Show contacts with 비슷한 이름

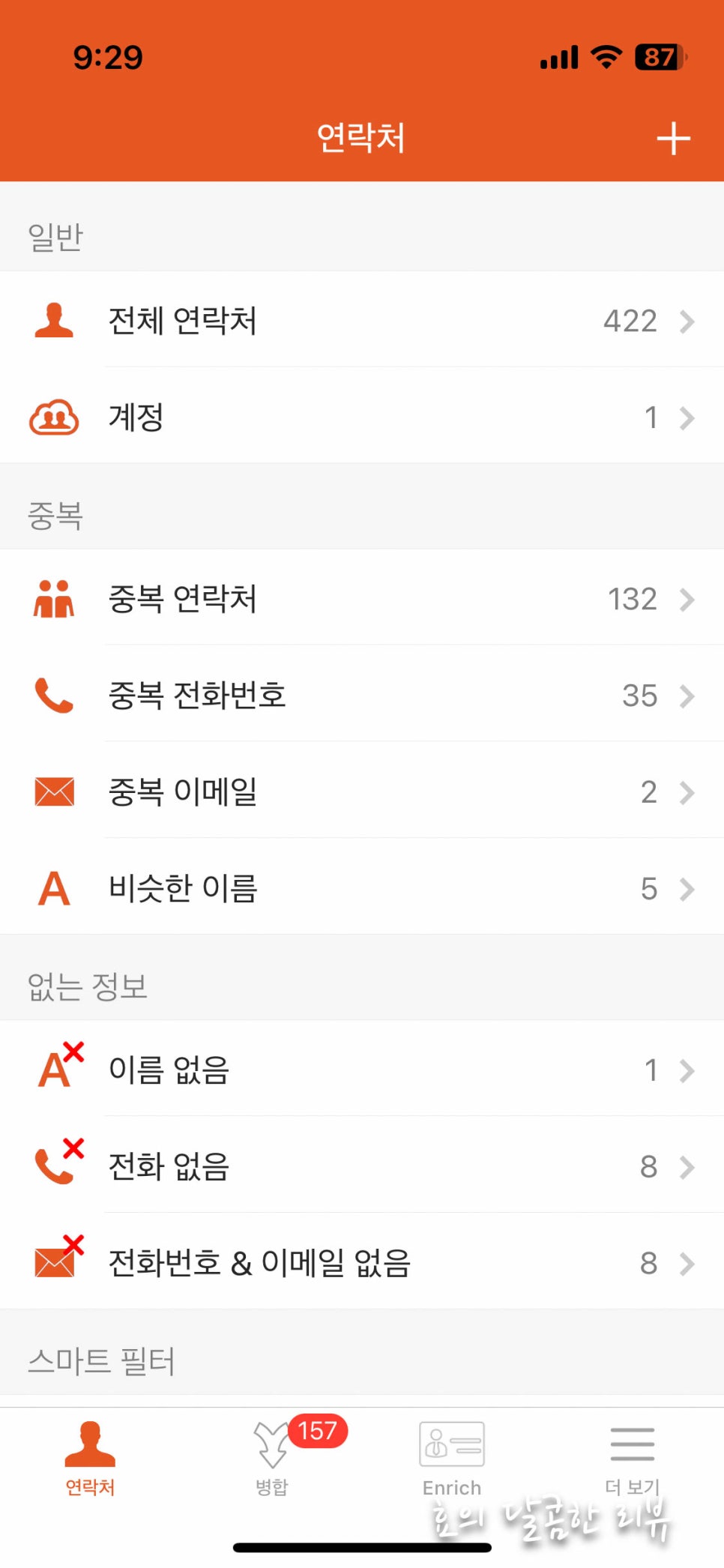pos(362,888)
